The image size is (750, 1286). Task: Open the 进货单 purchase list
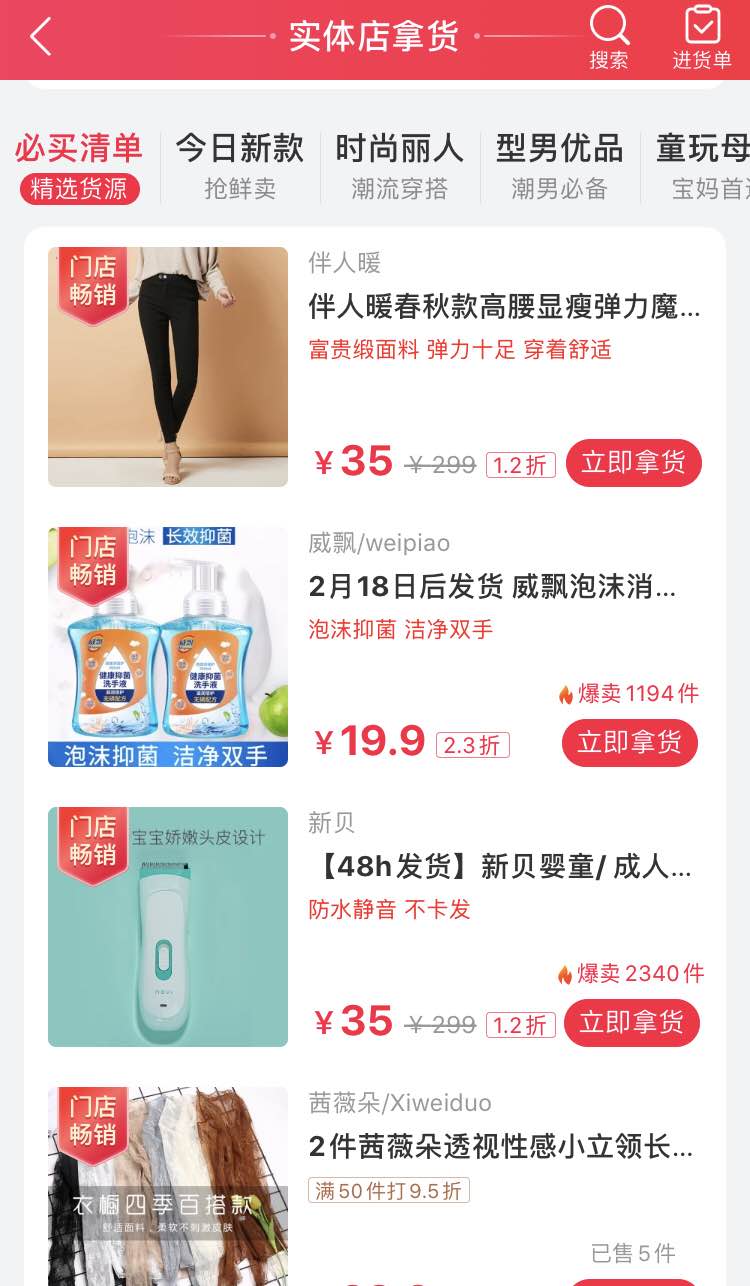(x=702, y=38)
